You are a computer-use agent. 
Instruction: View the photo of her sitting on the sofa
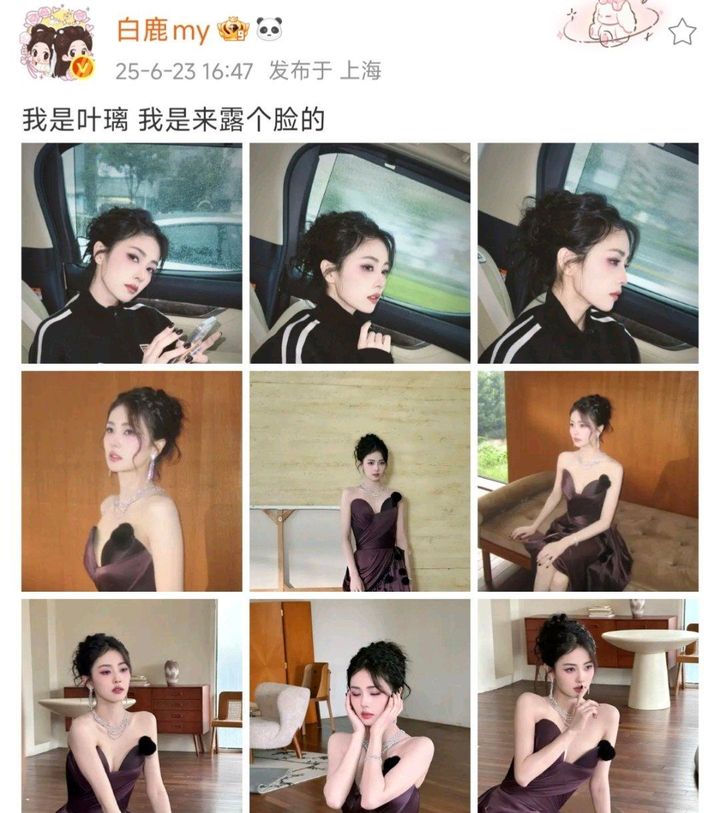click(587, 481)
